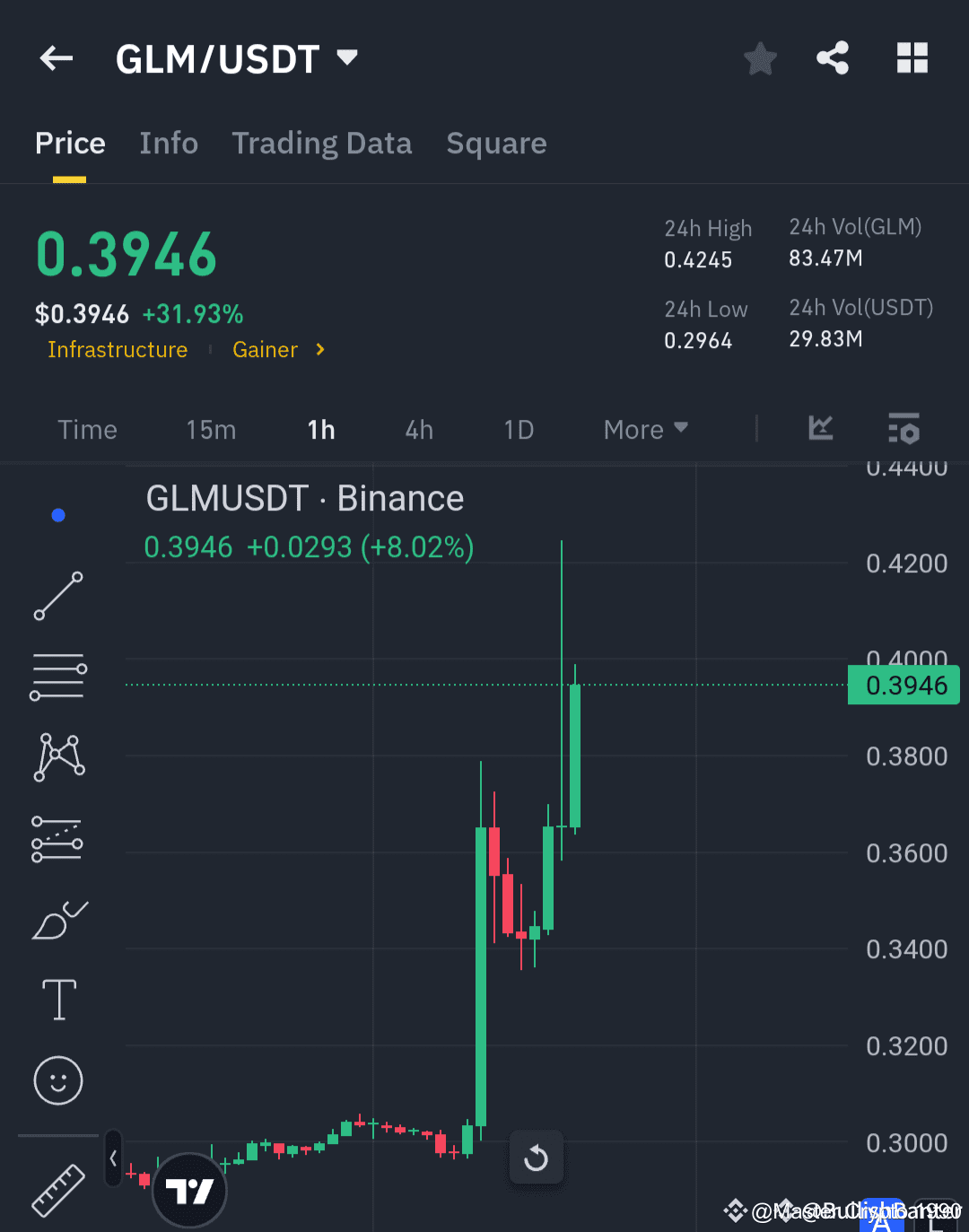The image size is (969, 1232).
Task: Select the projection lines drawing tool
Action: pyautogui.click(x=57, y=838)
